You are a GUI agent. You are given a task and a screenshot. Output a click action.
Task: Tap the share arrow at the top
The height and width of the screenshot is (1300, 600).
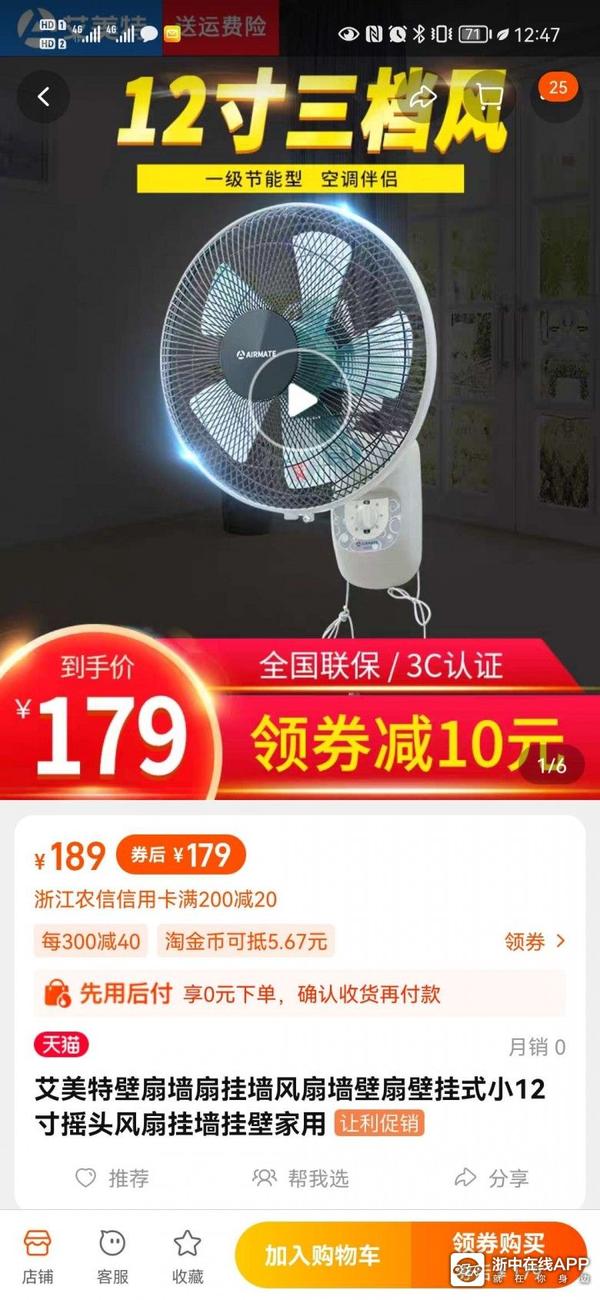coord(423,97)
